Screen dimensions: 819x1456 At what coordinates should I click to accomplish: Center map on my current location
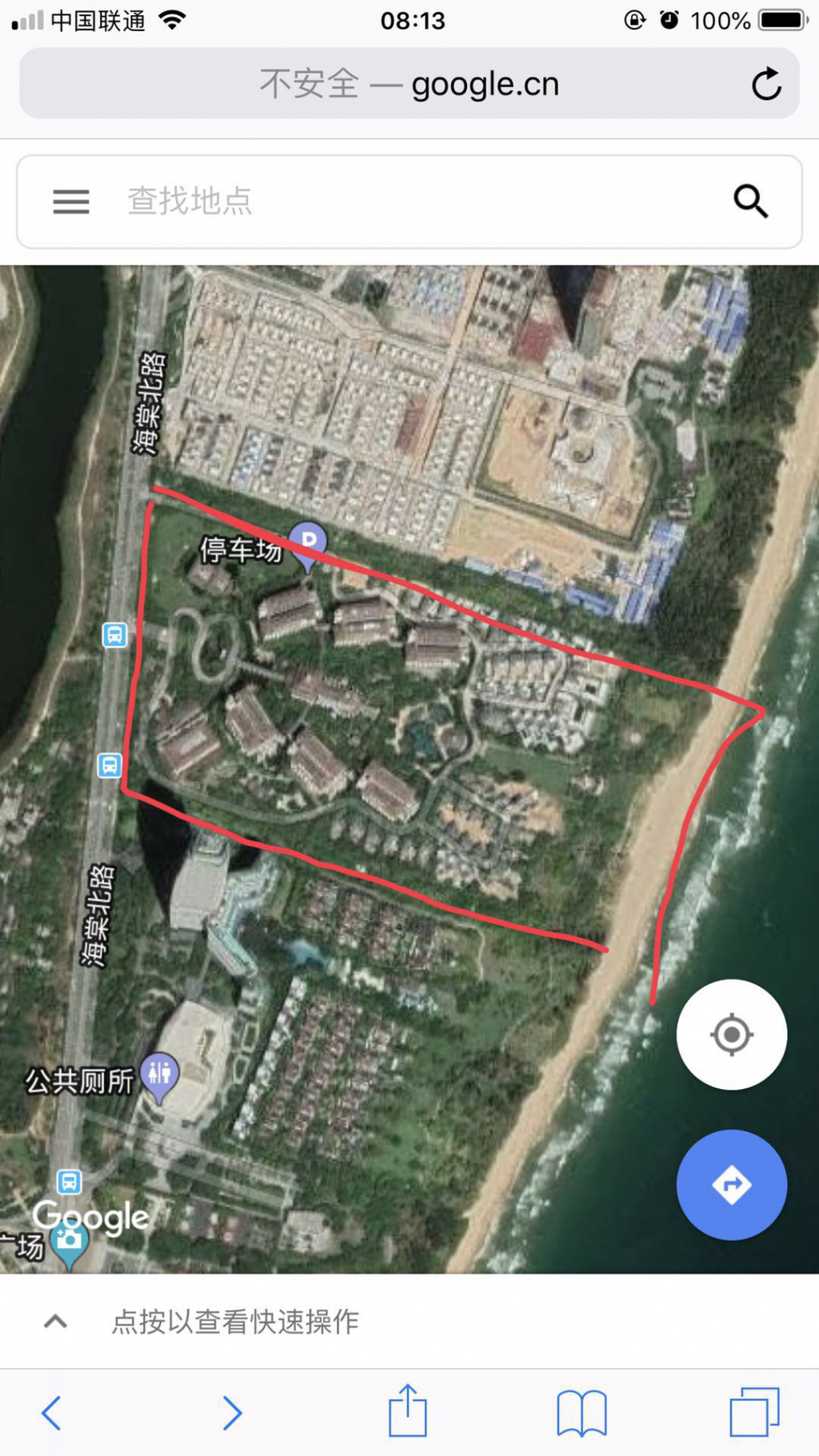[732, 1035]
